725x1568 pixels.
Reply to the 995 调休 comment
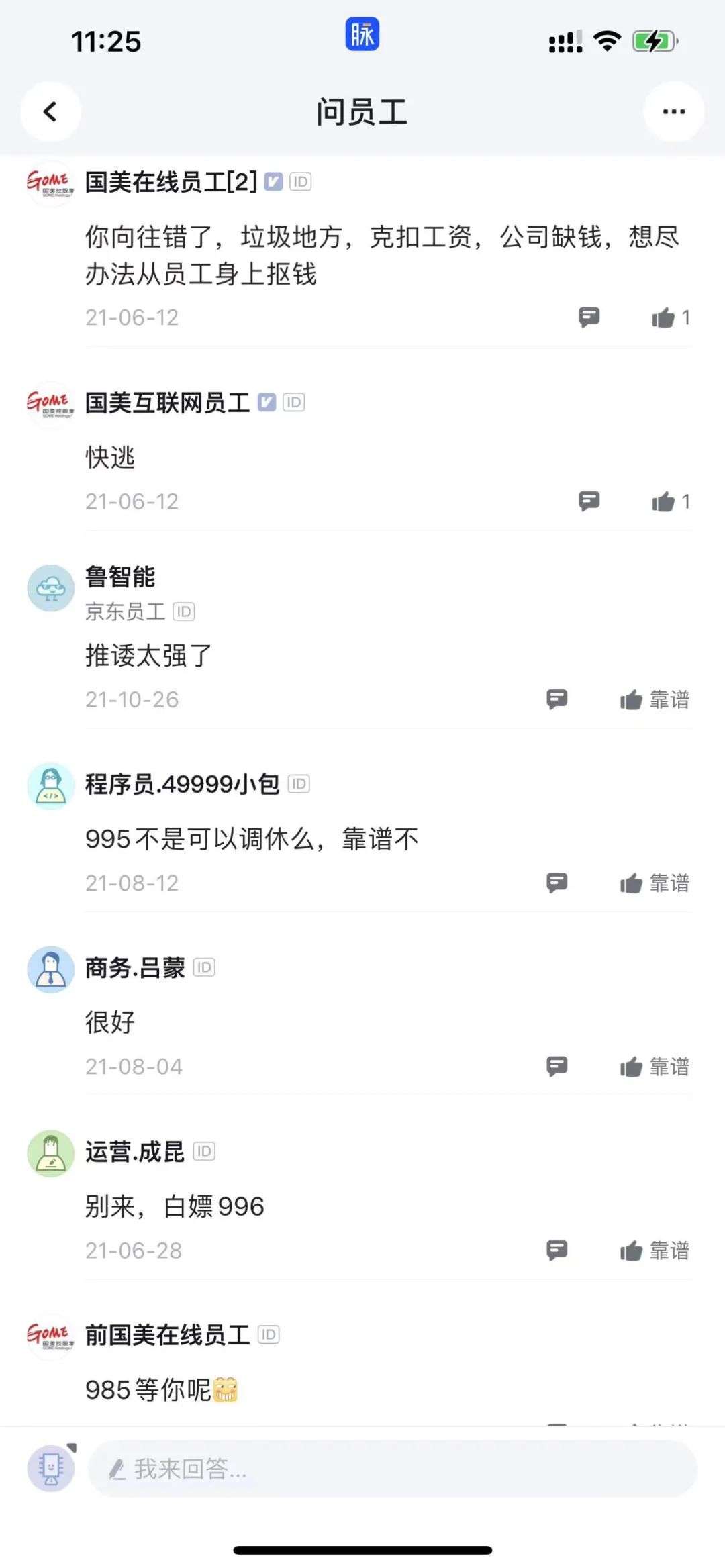557,883
